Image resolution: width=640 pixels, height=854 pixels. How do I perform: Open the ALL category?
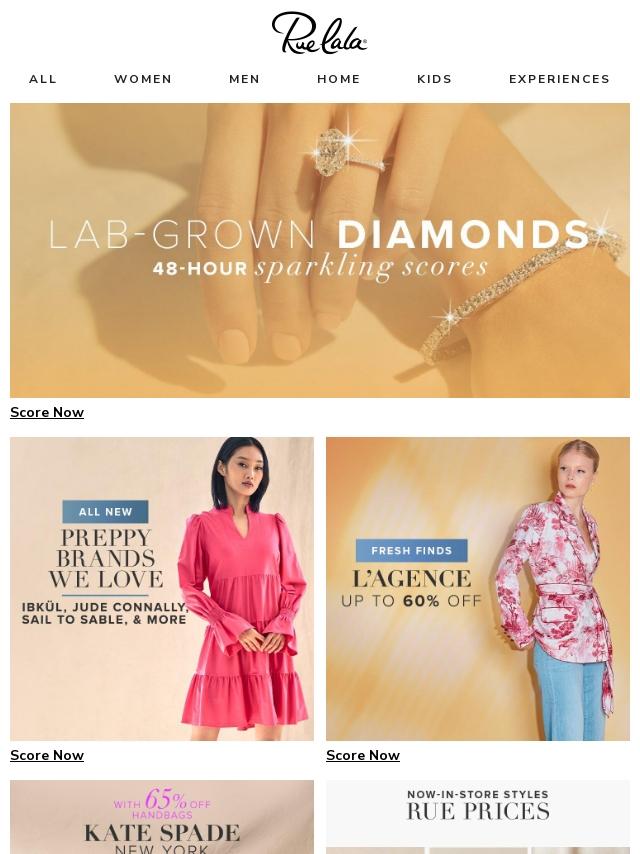tap(43, 79)
